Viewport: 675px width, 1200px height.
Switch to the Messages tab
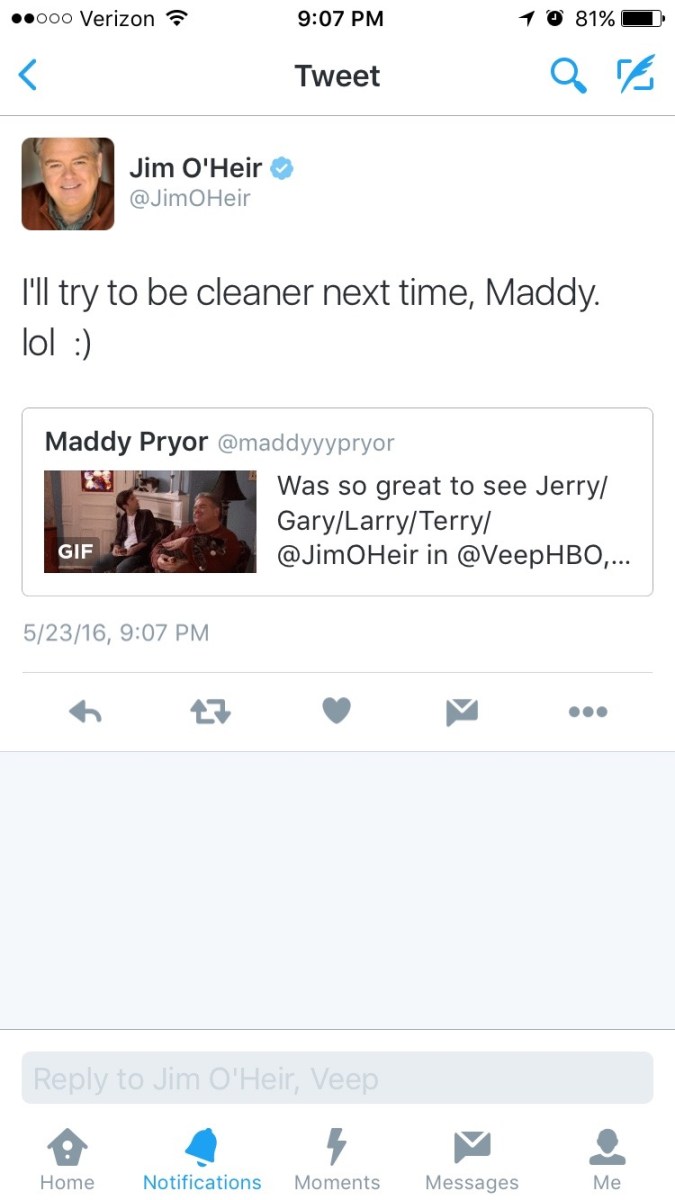[x=472, y=1160]
